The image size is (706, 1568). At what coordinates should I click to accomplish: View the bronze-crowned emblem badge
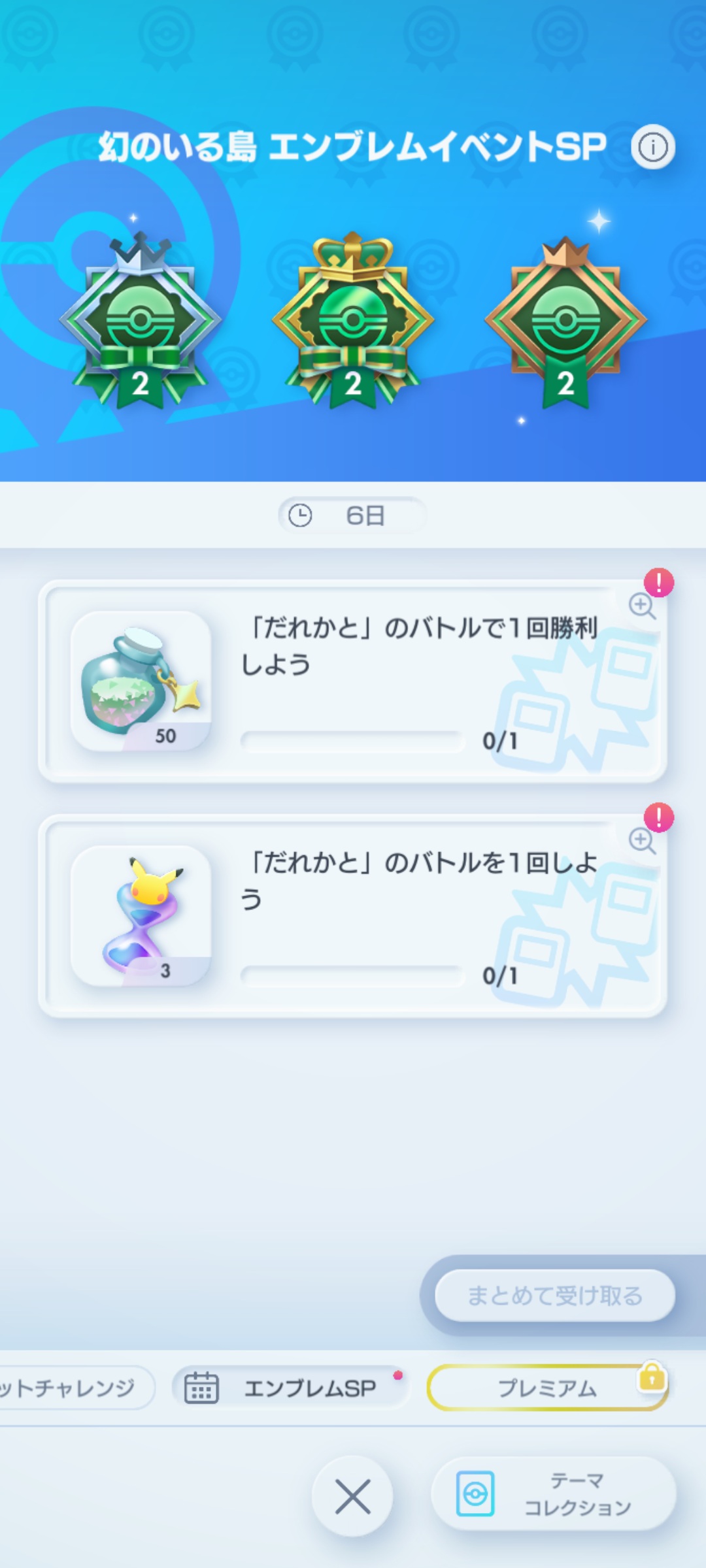pyautogui.click(x=565, y=321)
